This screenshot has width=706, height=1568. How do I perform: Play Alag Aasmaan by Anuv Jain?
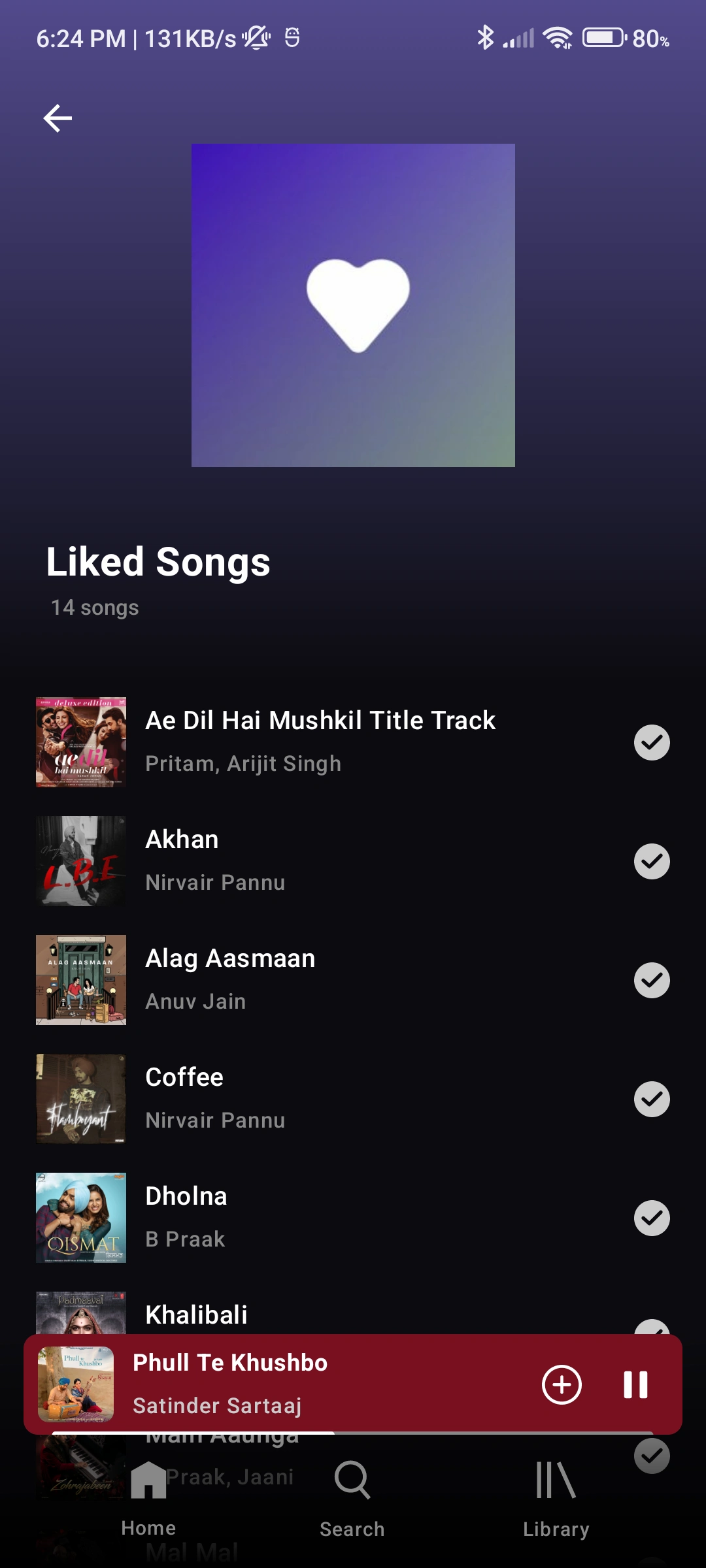coord(230,979)
